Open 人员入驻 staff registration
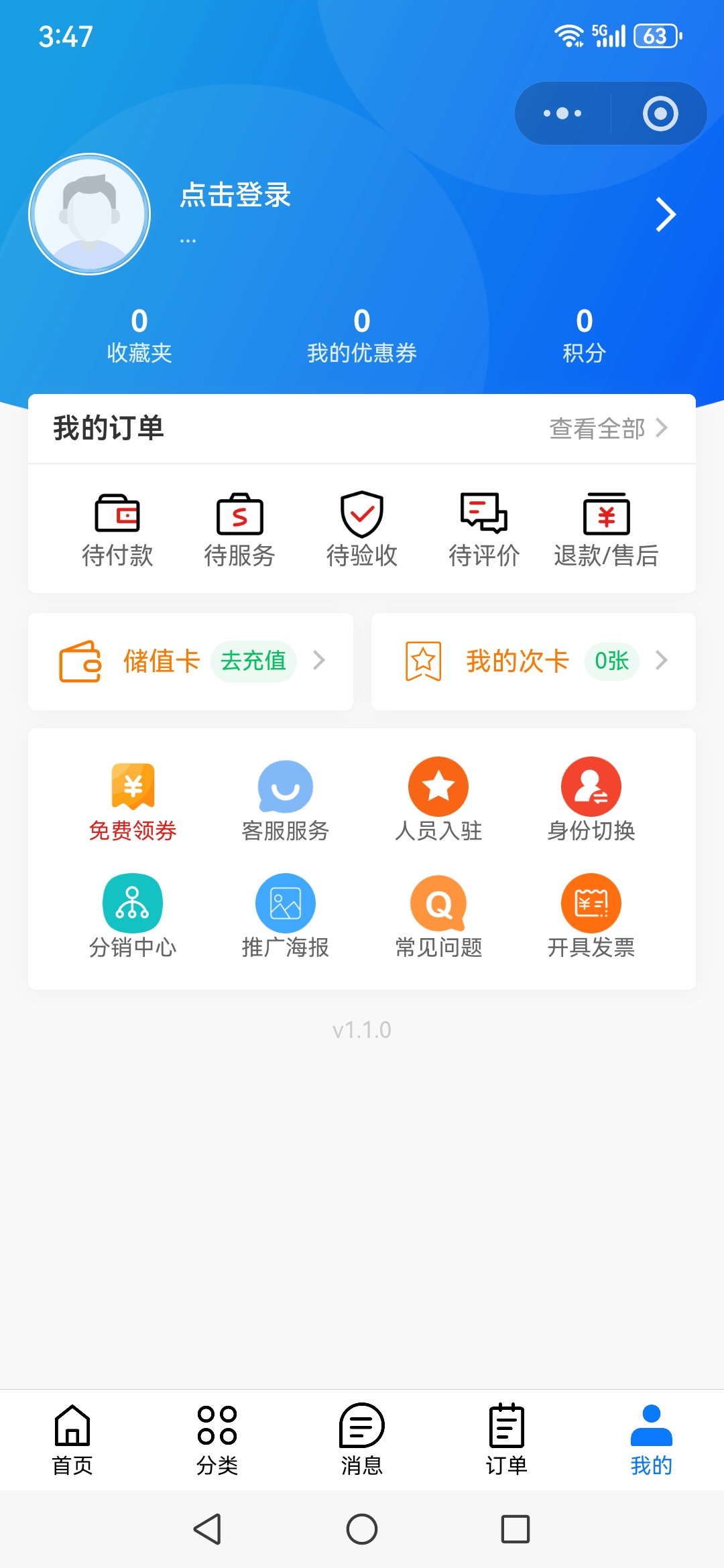 [x=438, y=800]
